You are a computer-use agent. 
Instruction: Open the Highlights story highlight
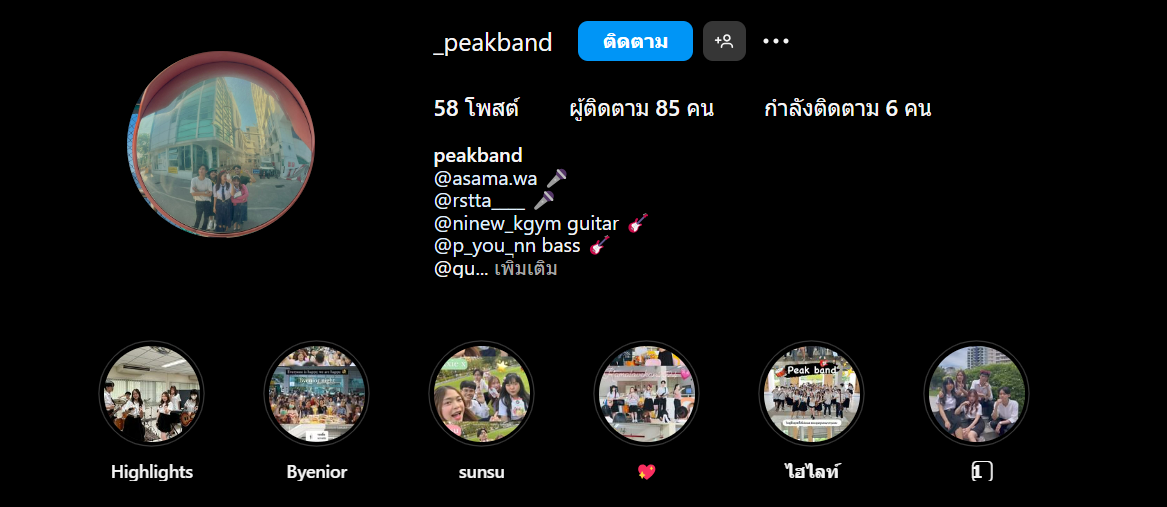tap(152, 394)
